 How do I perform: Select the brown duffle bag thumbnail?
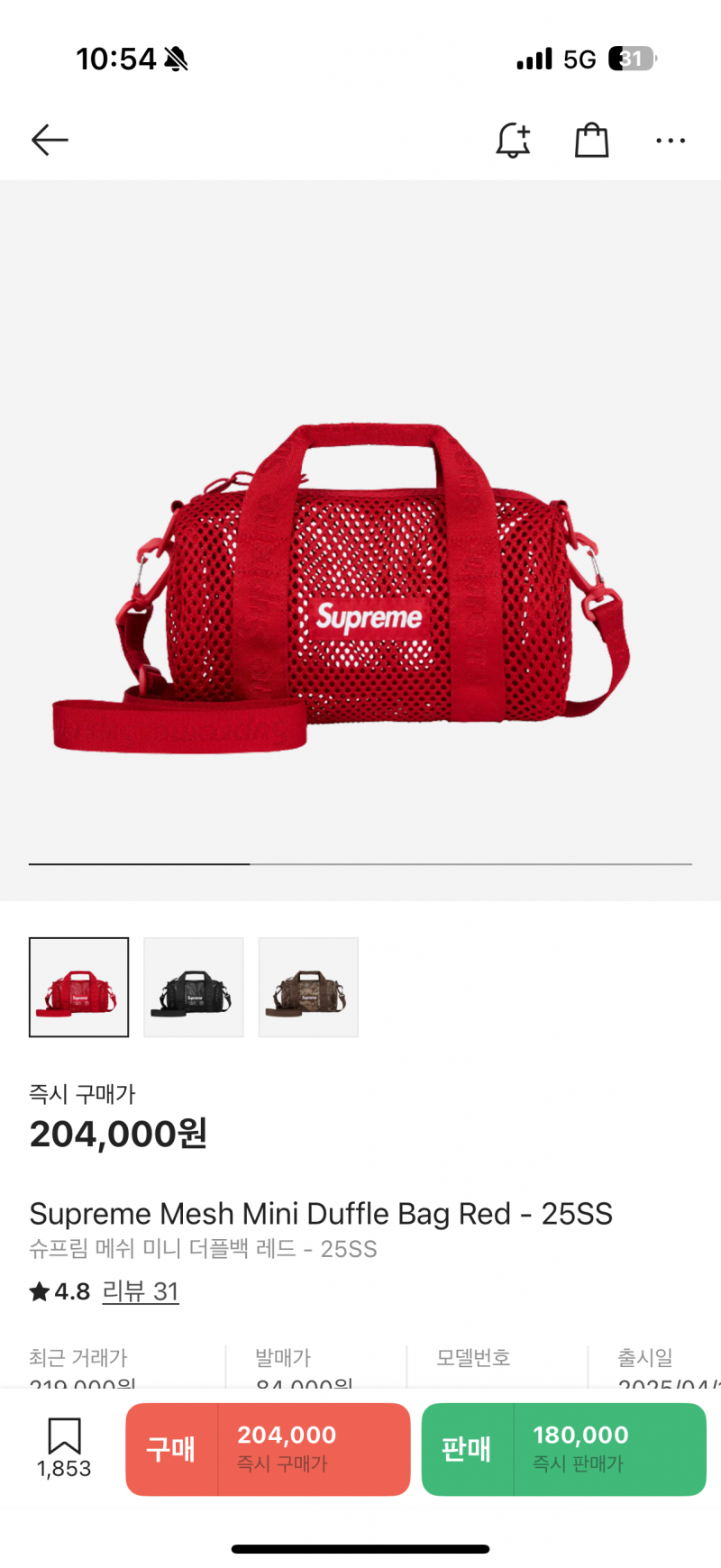click(x=308, y=987)
